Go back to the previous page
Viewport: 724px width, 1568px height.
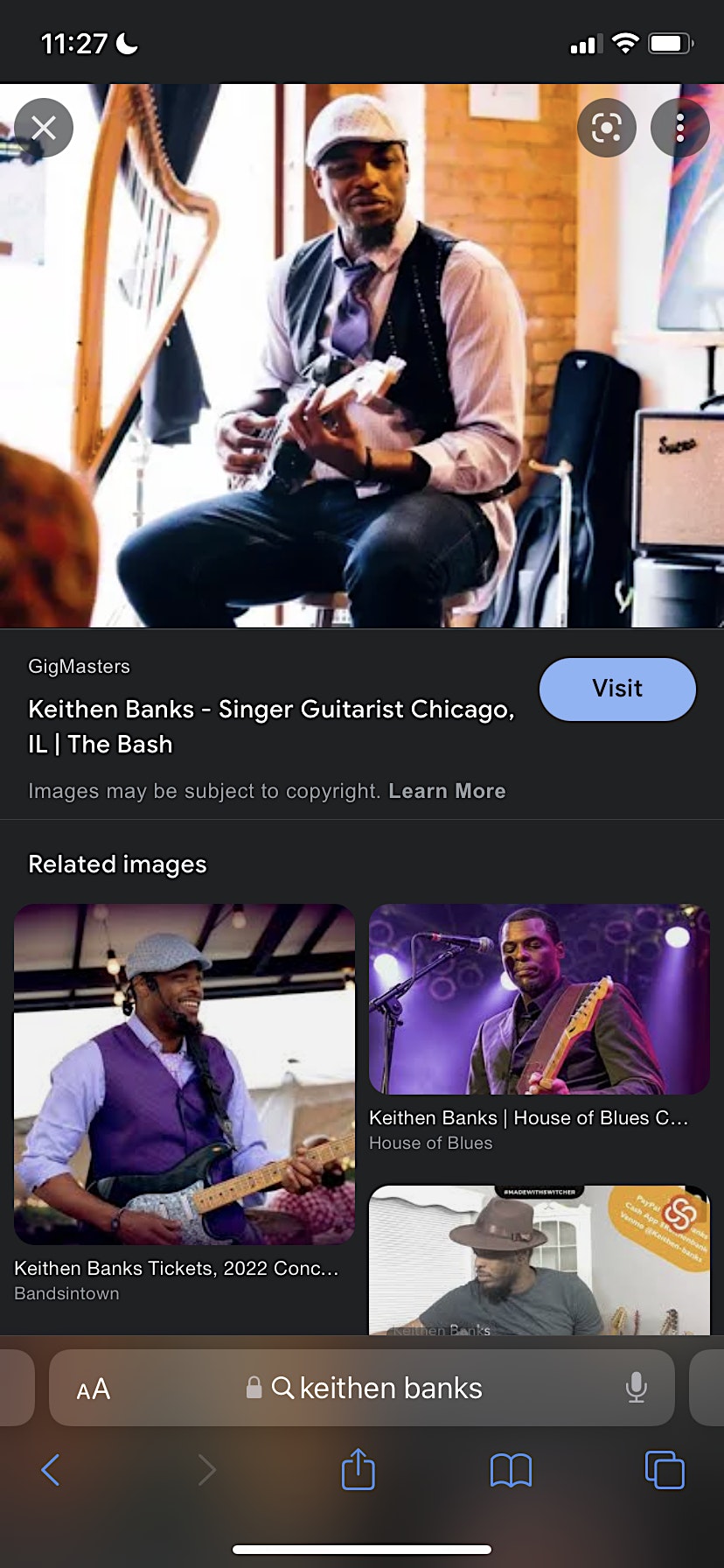tap(51, 1470)
